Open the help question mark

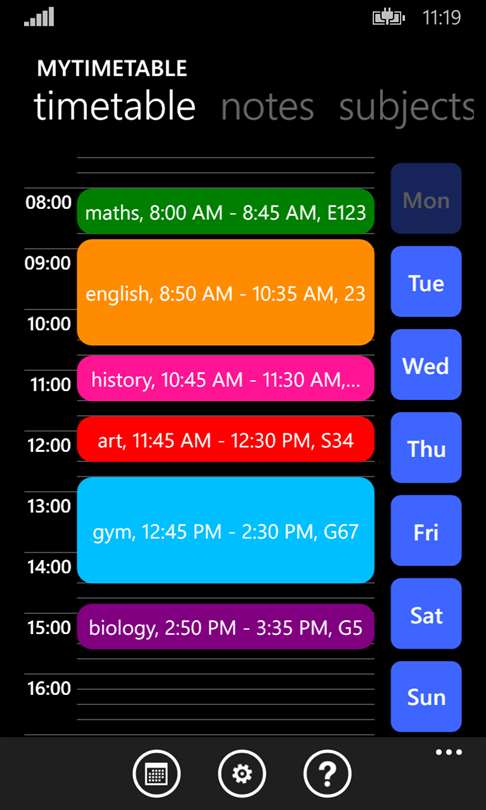pos(327,774)
